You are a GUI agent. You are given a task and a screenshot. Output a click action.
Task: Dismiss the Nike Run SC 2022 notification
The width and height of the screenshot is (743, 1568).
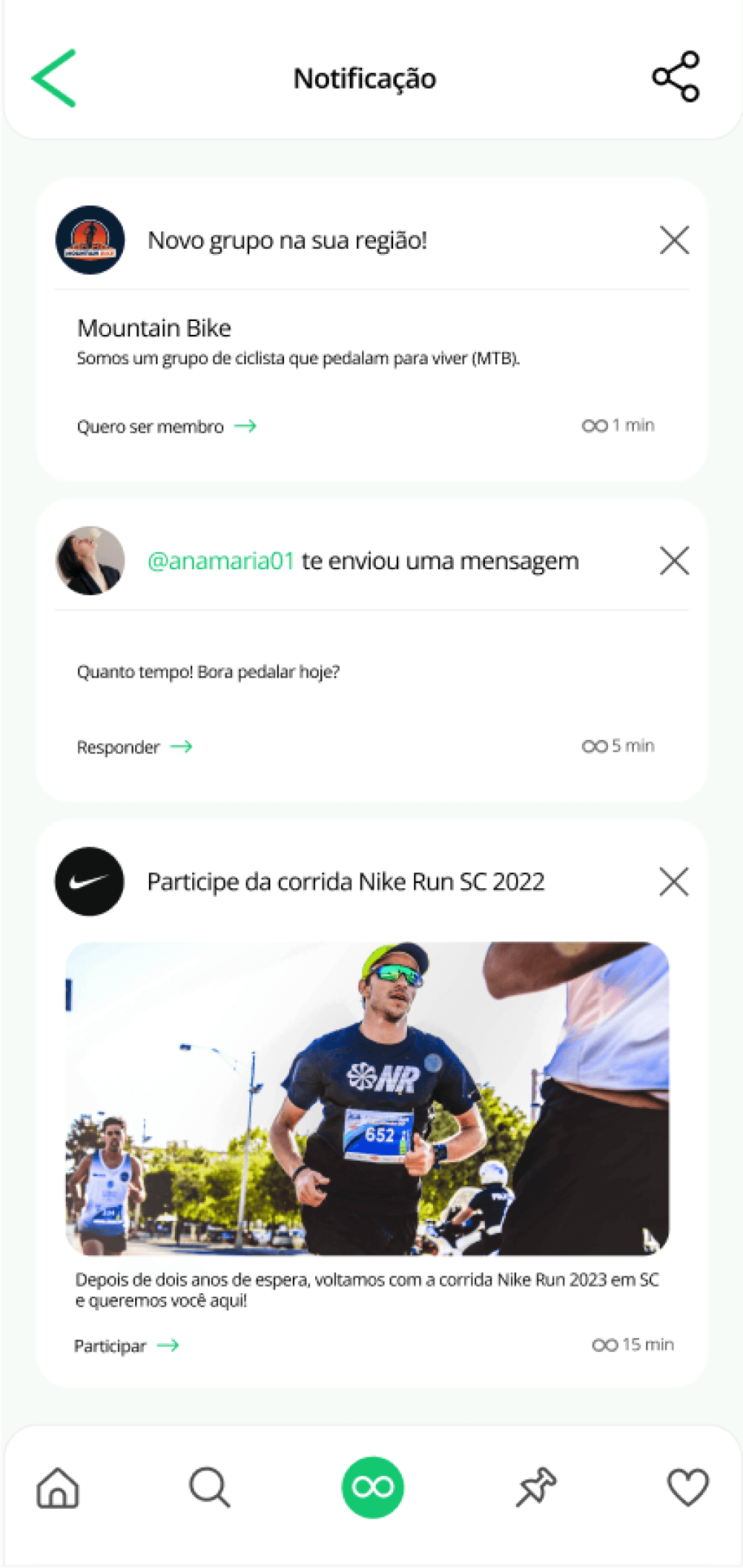674,882
